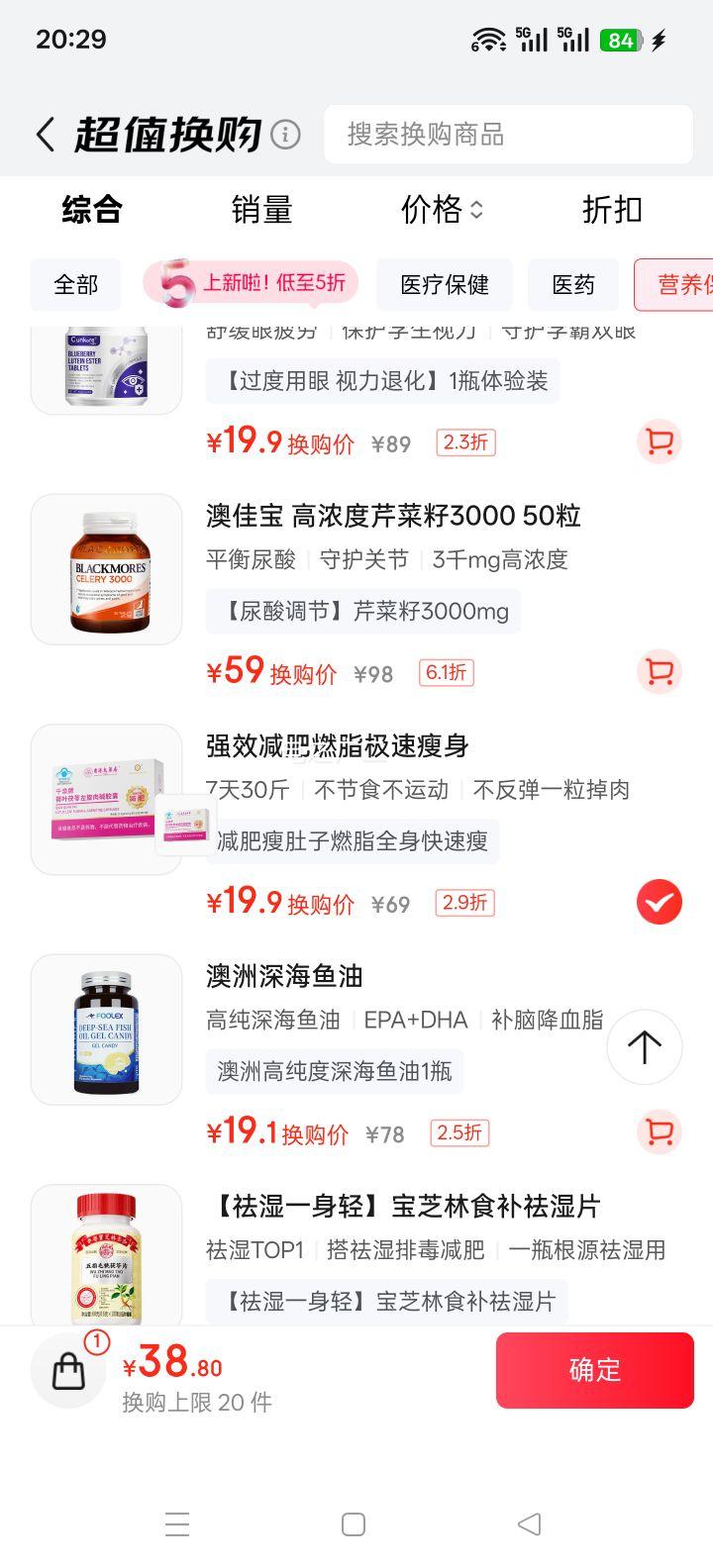Viewport: 713px width, 1568px height.
Task: Go back from 超值换购 page
Action: pyautogui.click(x=45, y=135)
